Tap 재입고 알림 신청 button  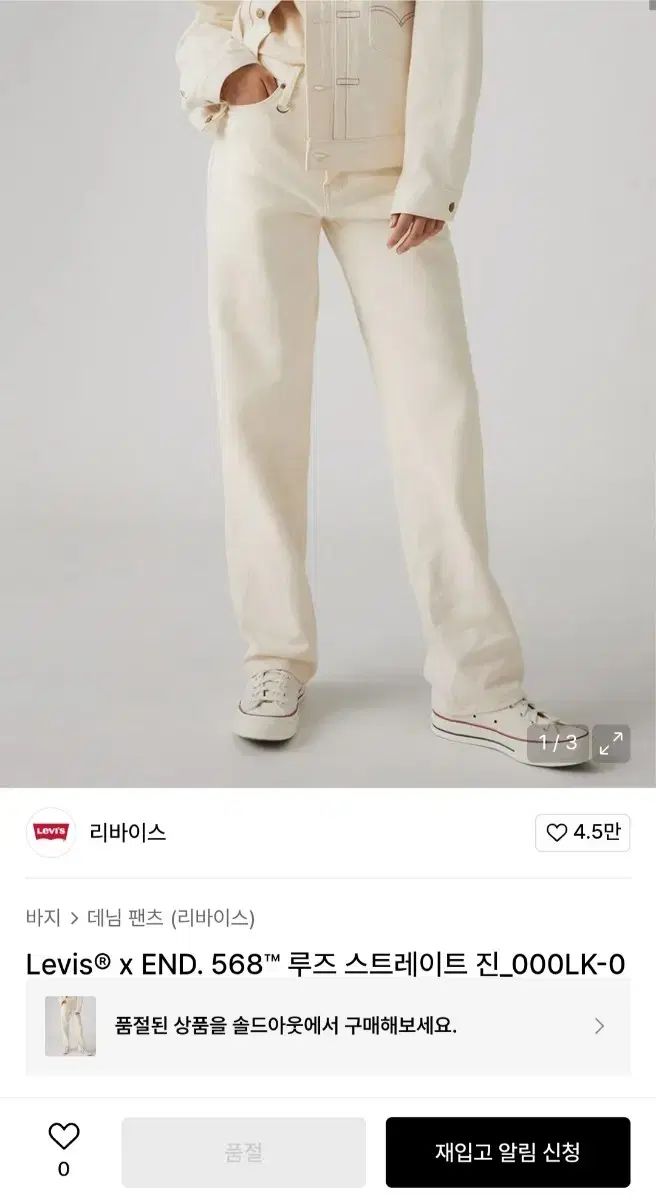pyautogui.click(x=508, y=1152)
